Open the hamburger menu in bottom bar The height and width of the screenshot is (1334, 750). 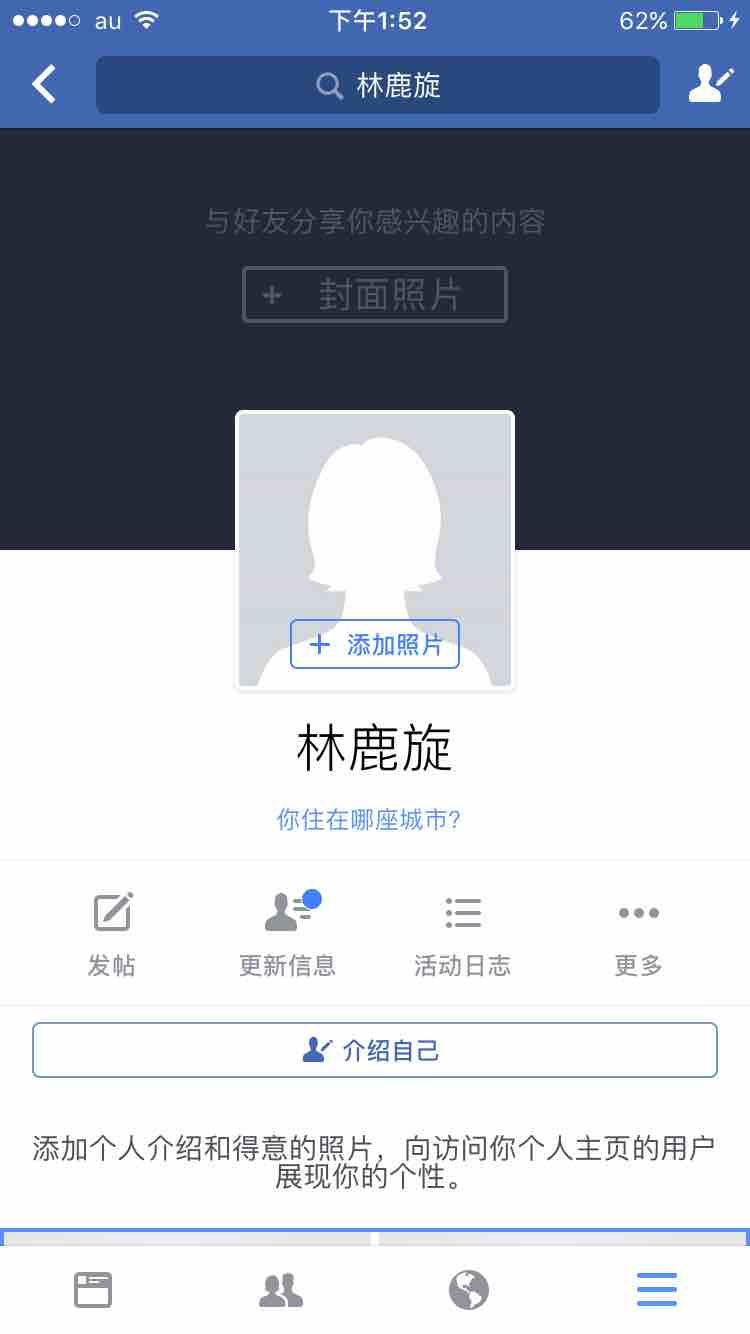click(657, 1289)
